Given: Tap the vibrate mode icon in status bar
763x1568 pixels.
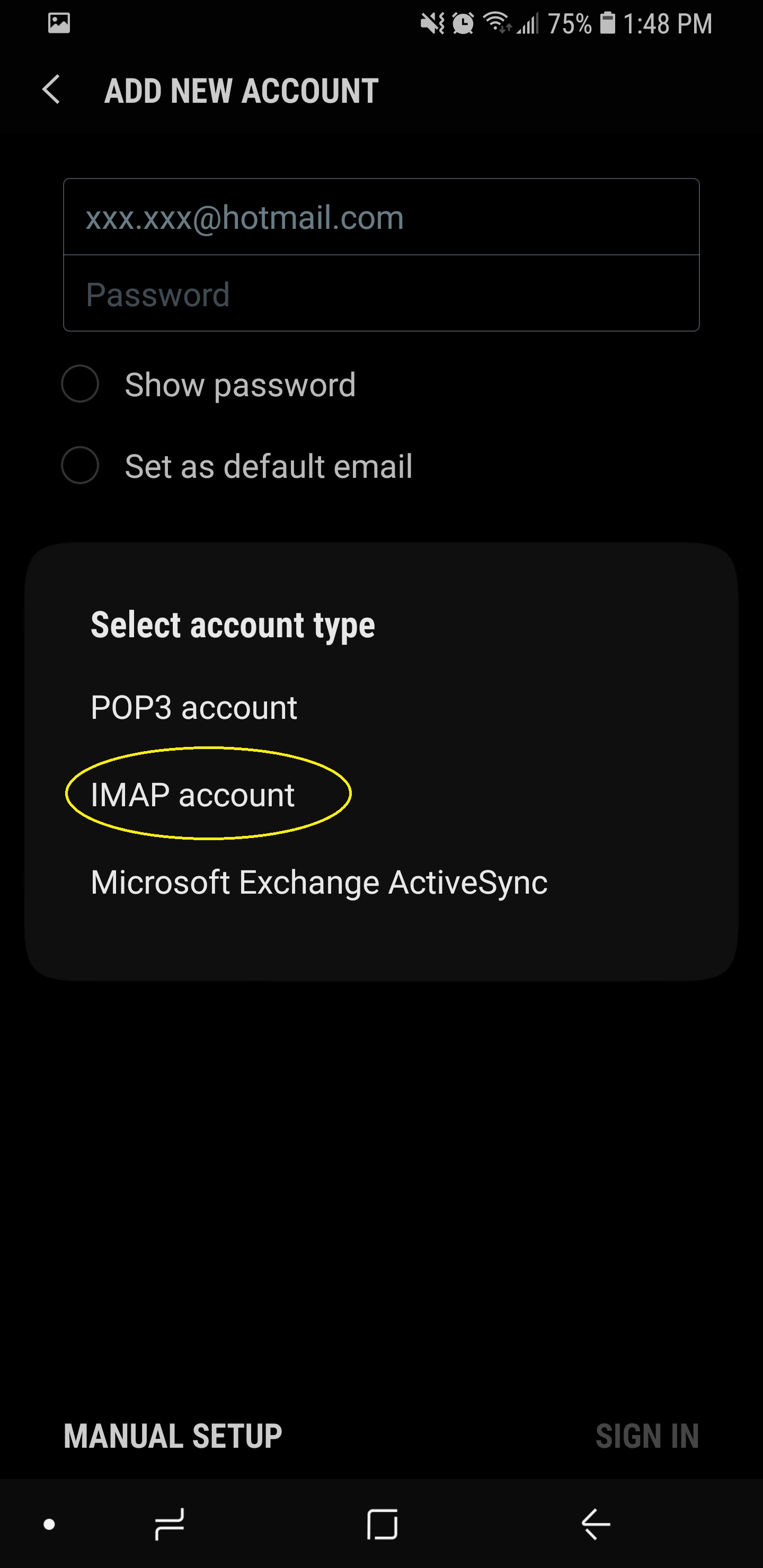Looking at the screenshot, I should [x=433, y=23].
